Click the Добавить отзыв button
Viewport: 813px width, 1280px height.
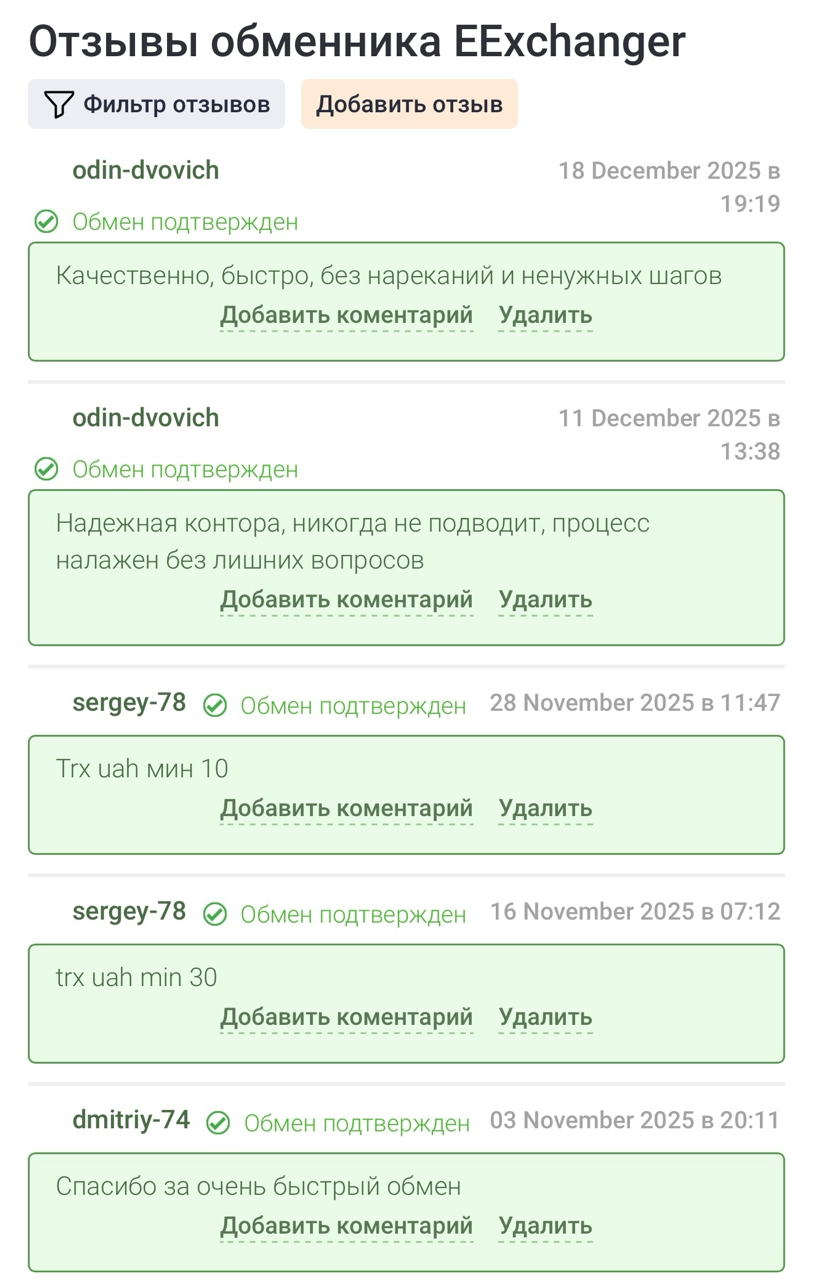coord(409,102)
